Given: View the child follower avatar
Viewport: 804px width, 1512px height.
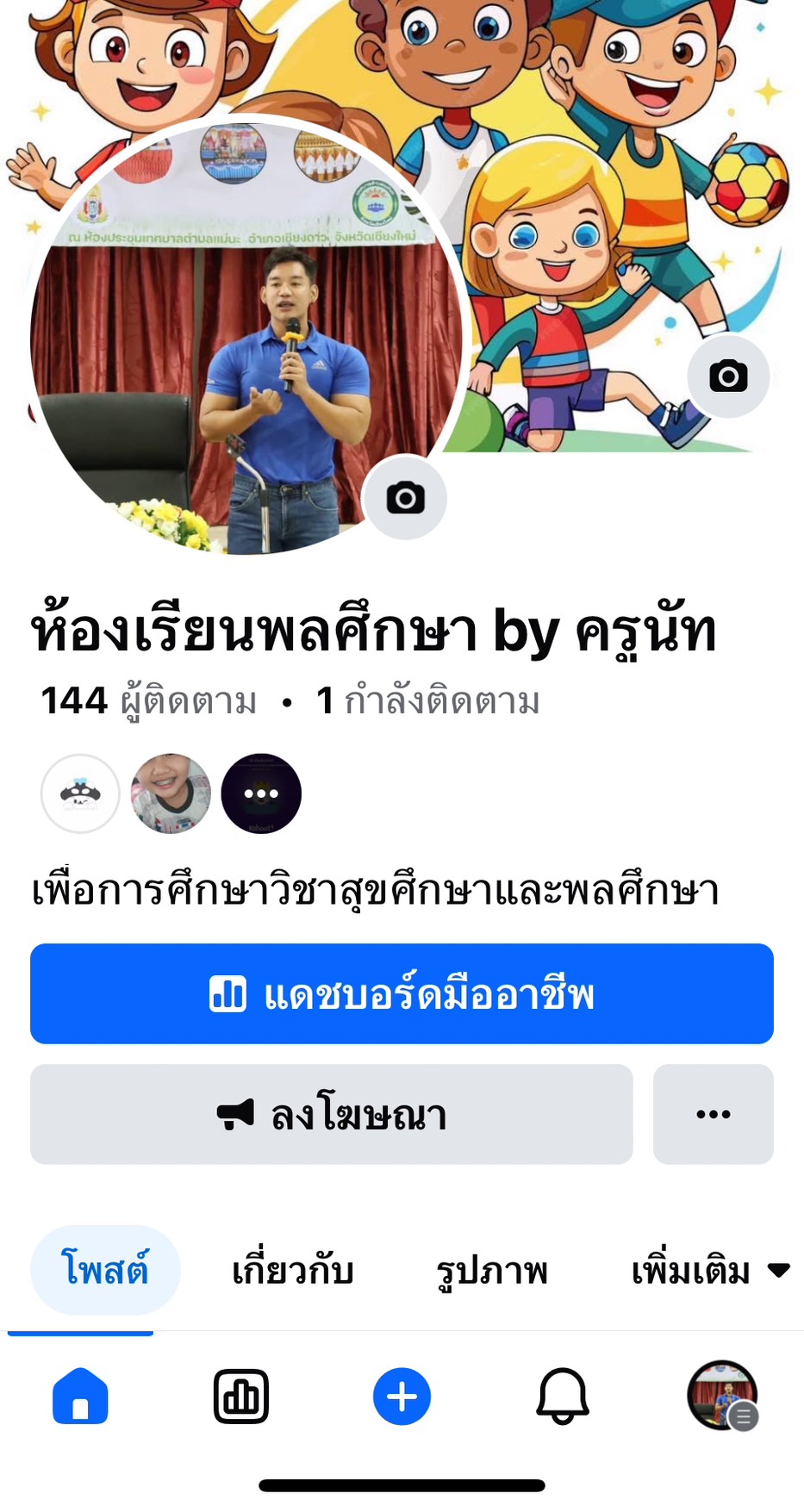Looking at the screenshot, I should (x=171, y=793).
